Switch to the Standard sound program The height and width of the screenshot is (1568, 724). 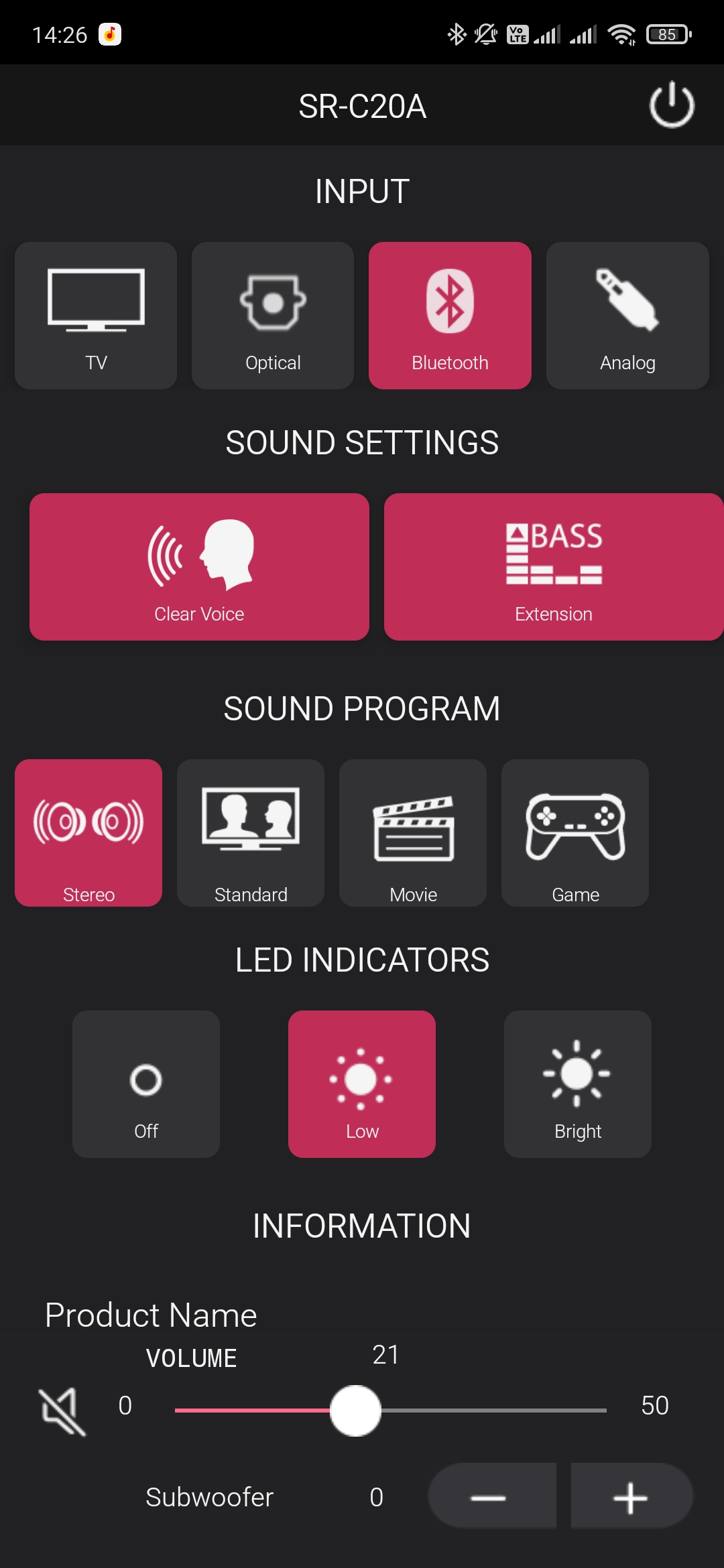[251, 833]
